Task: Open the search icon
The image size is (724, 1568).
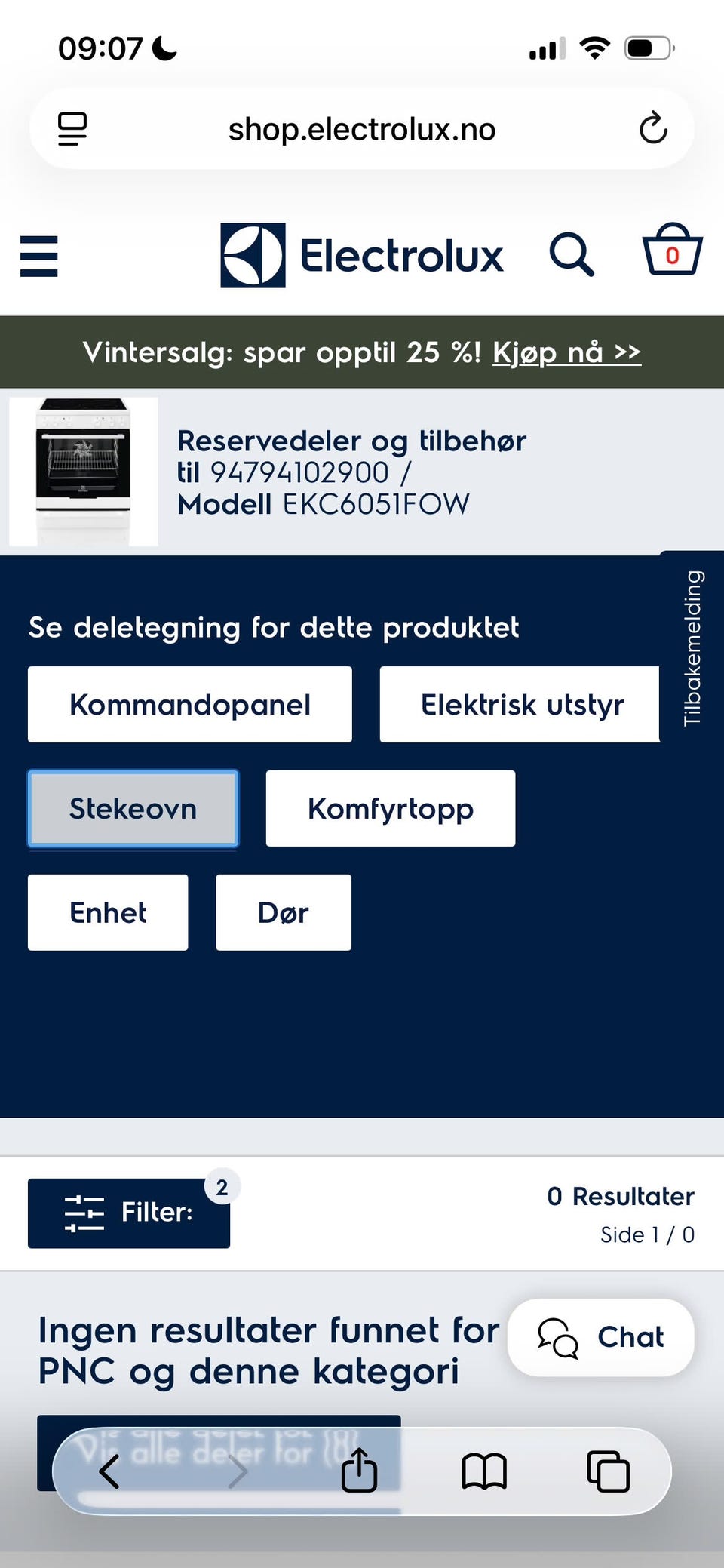Action: pyautogui.click(x=573, y=255)
